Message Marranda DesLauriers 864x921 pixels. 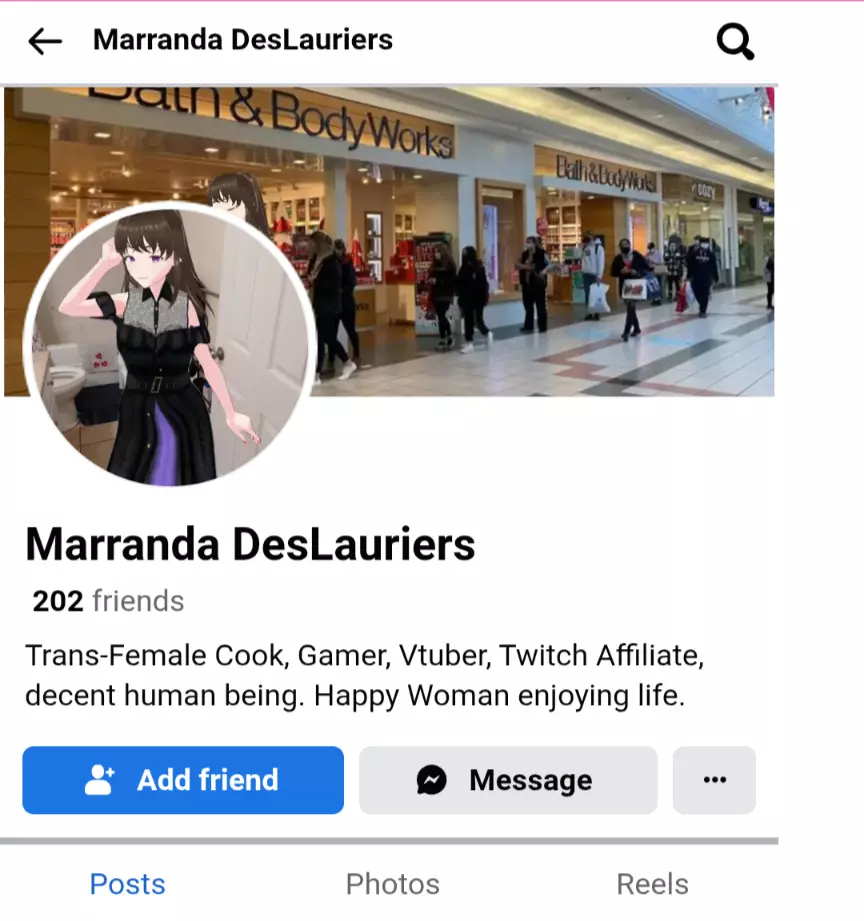508,780
